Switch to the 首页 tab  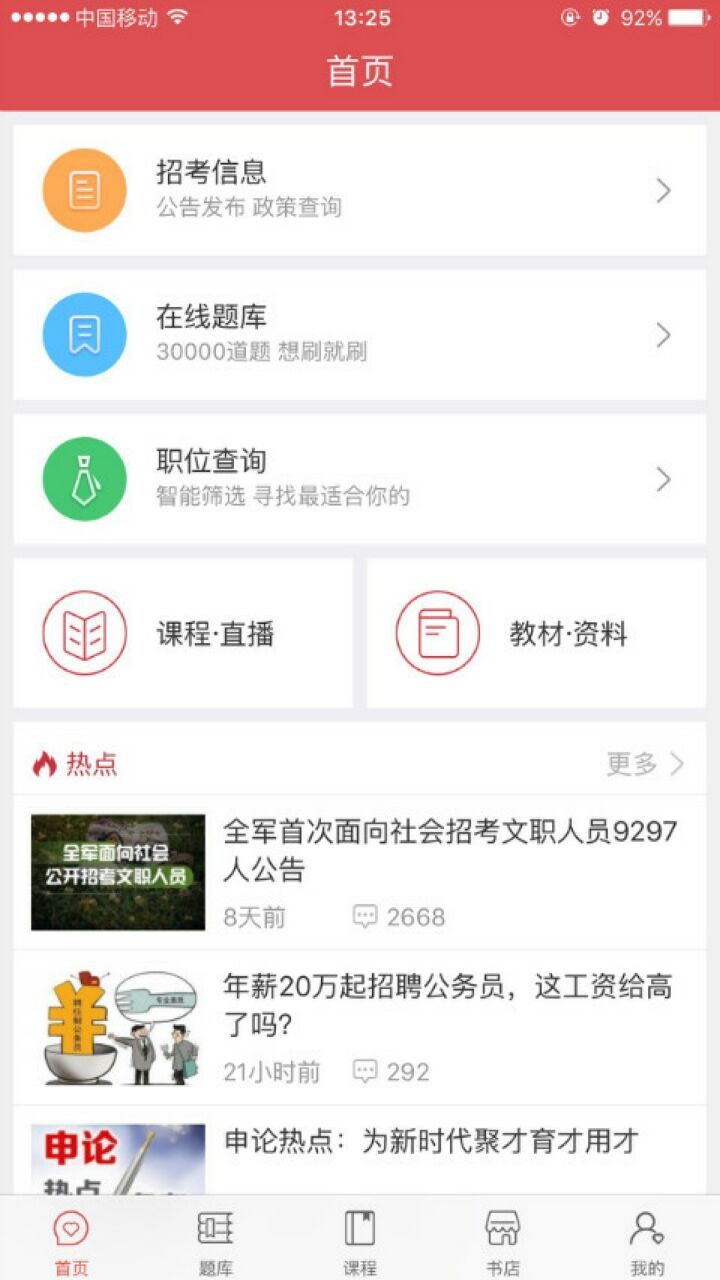(x=70, y=1238)
